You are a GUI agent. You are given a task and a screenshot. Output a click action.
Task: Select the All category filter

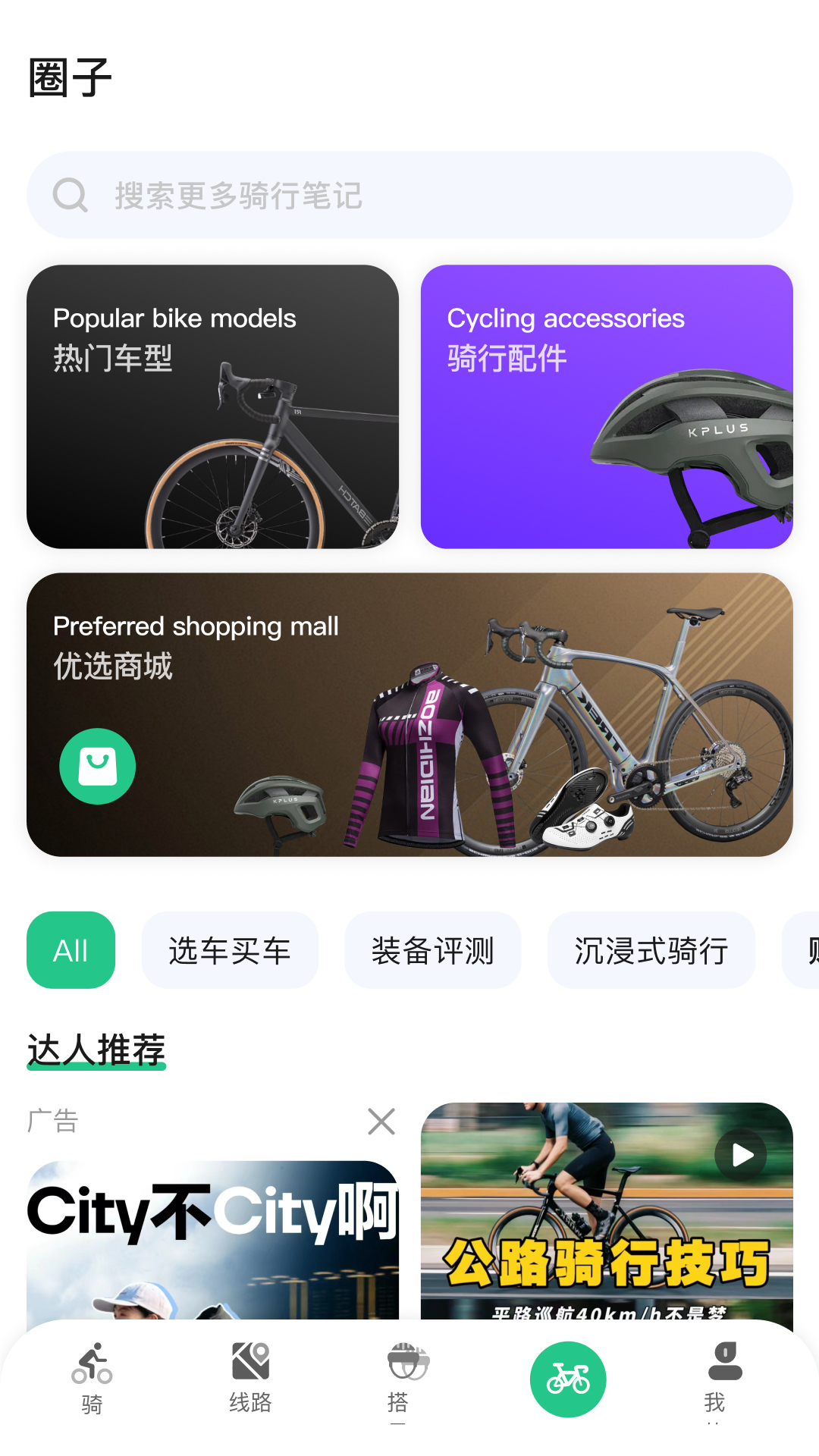(71, 950)
